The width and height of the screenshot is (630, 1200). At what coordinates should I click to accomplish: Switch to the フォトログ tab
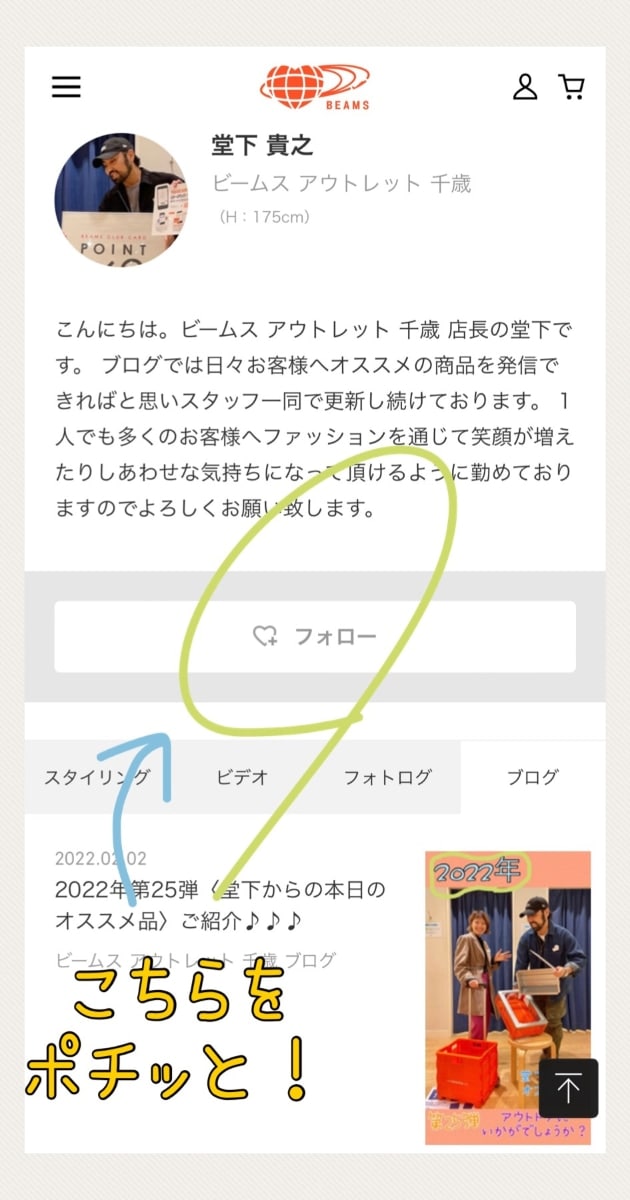(388, 777)
